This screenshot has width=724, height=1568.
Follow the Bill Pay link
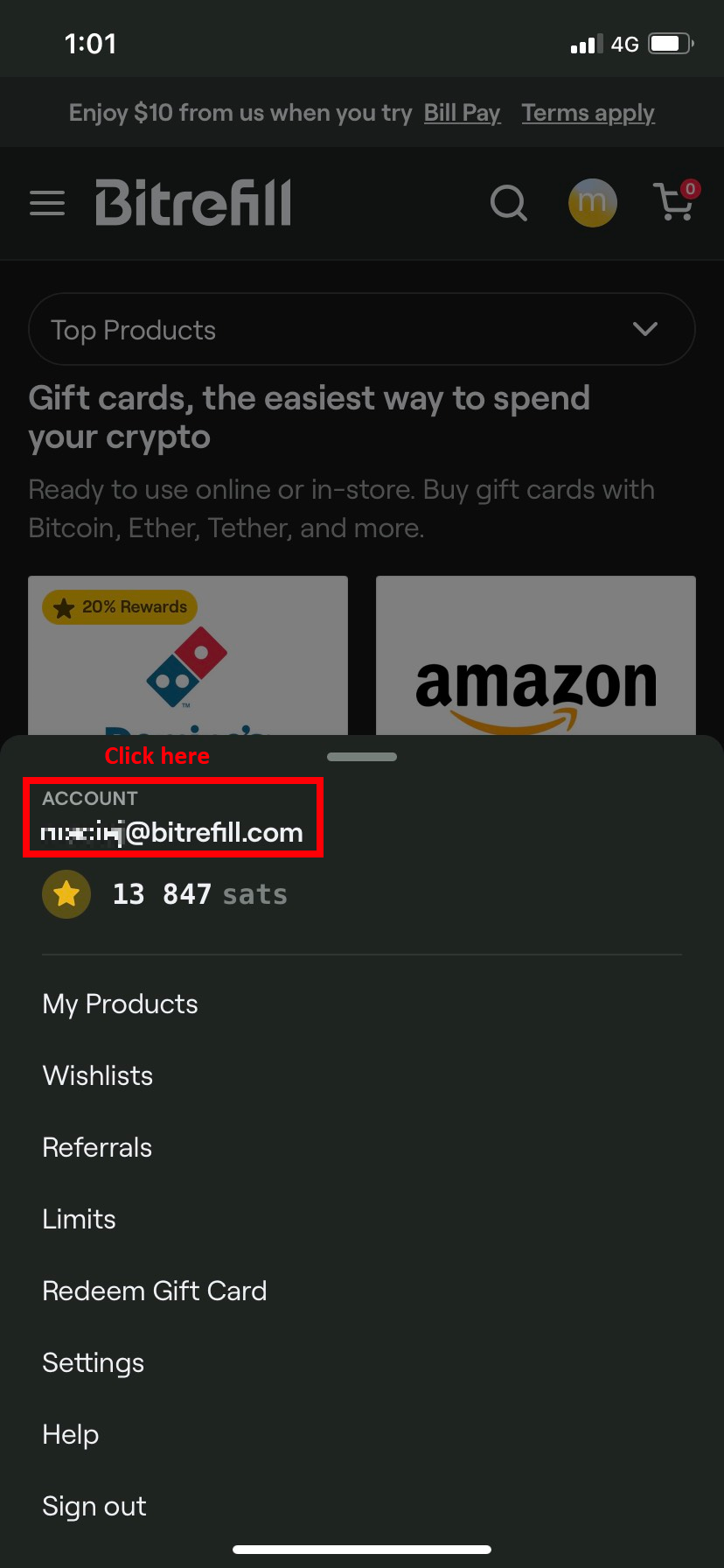462,113
